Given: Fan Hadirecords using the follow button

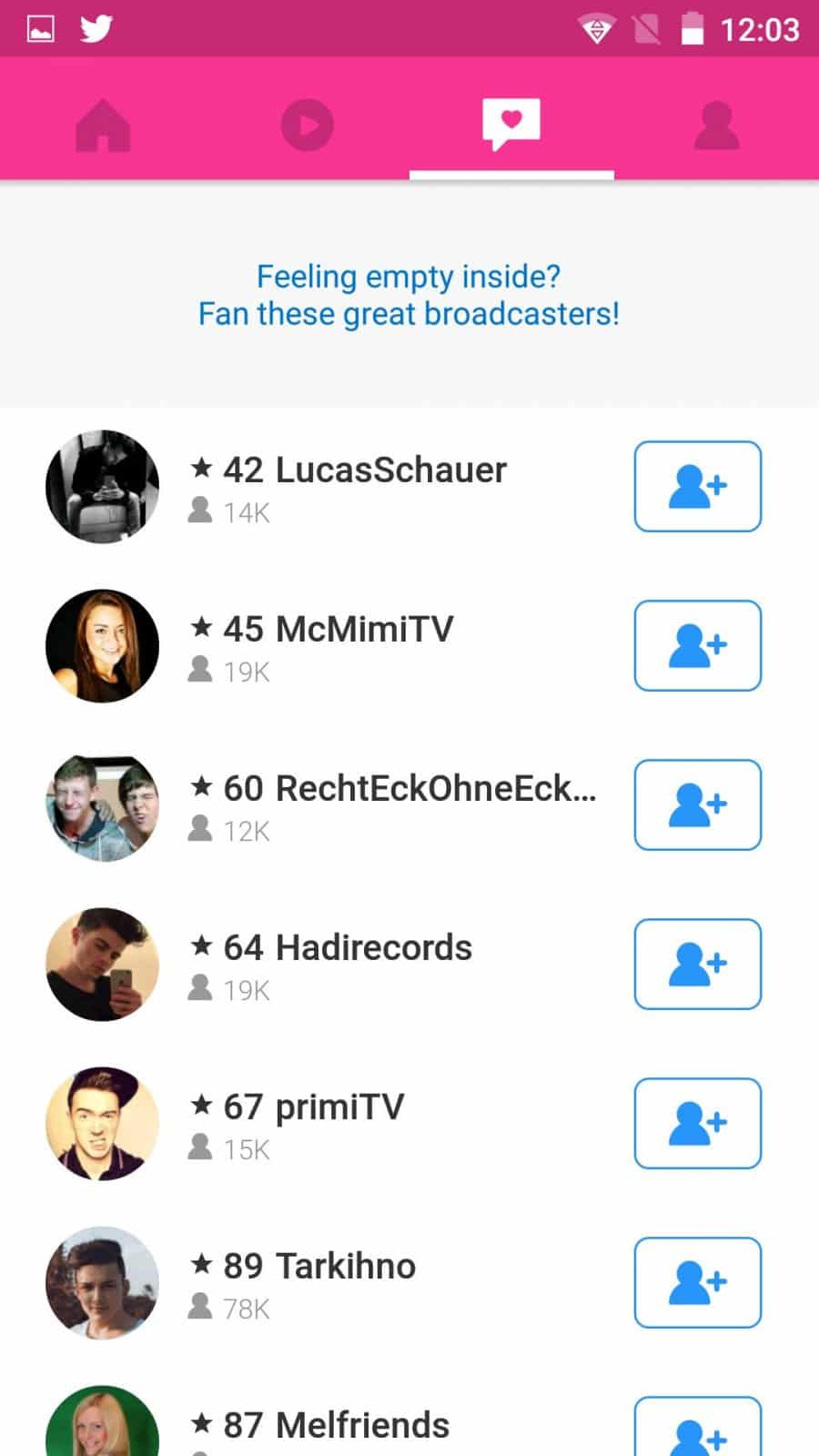Looking at the screenshot, I should 697,964.
